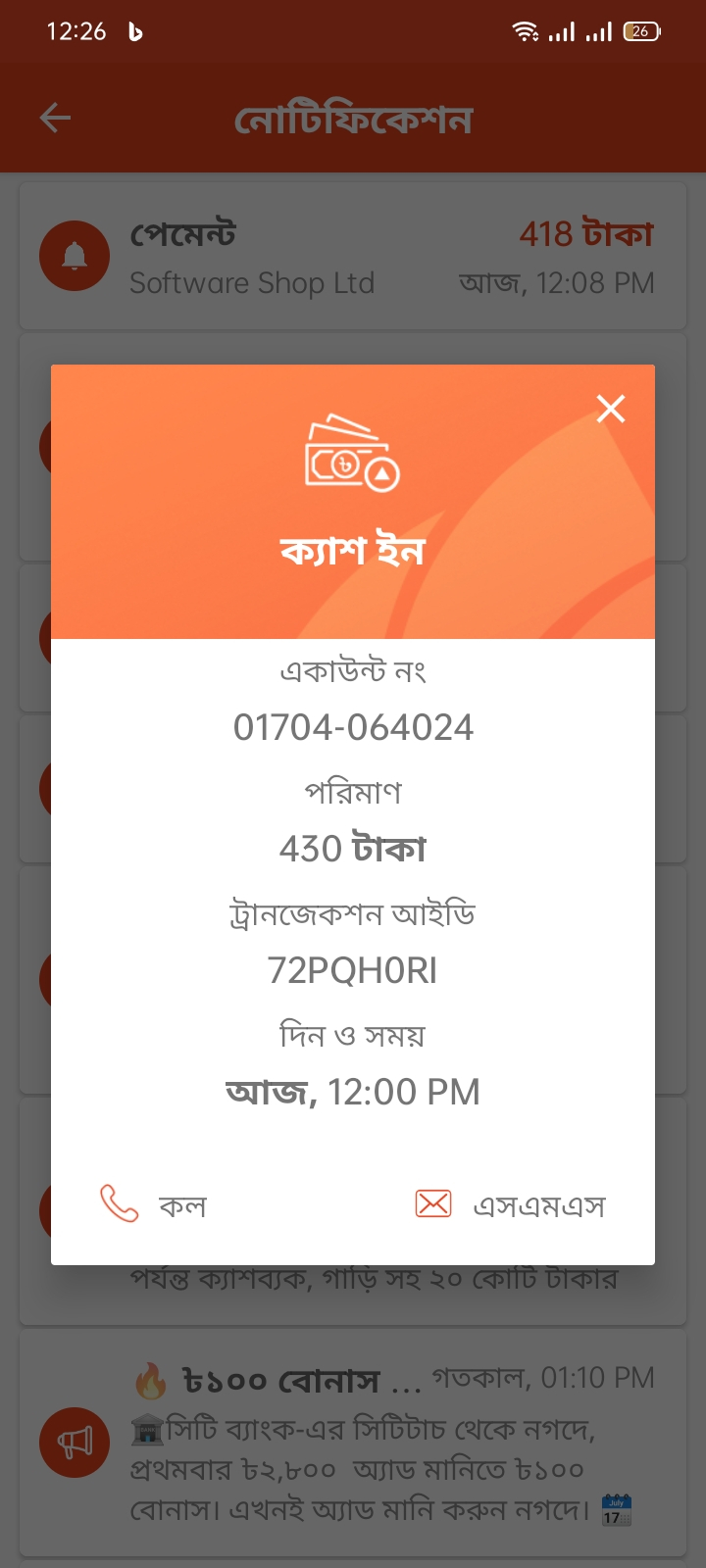Tap the এসএমএস button with the envelope icon
The image size is (706, 1568).
(x=511, y=1204)
